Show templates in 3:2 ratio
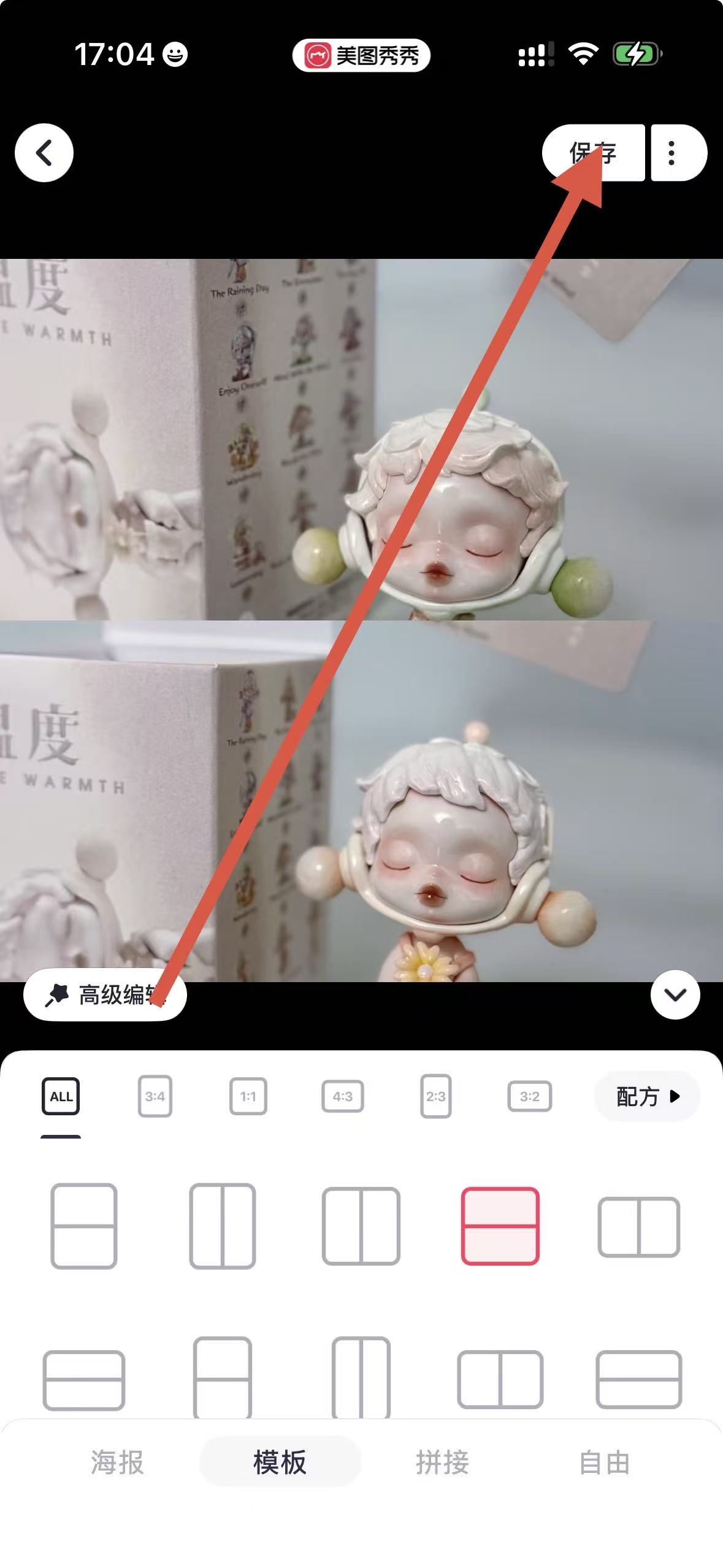The width and height of the screenshot is (723, 1568). pyautogui.click(x=529, y=1096)
